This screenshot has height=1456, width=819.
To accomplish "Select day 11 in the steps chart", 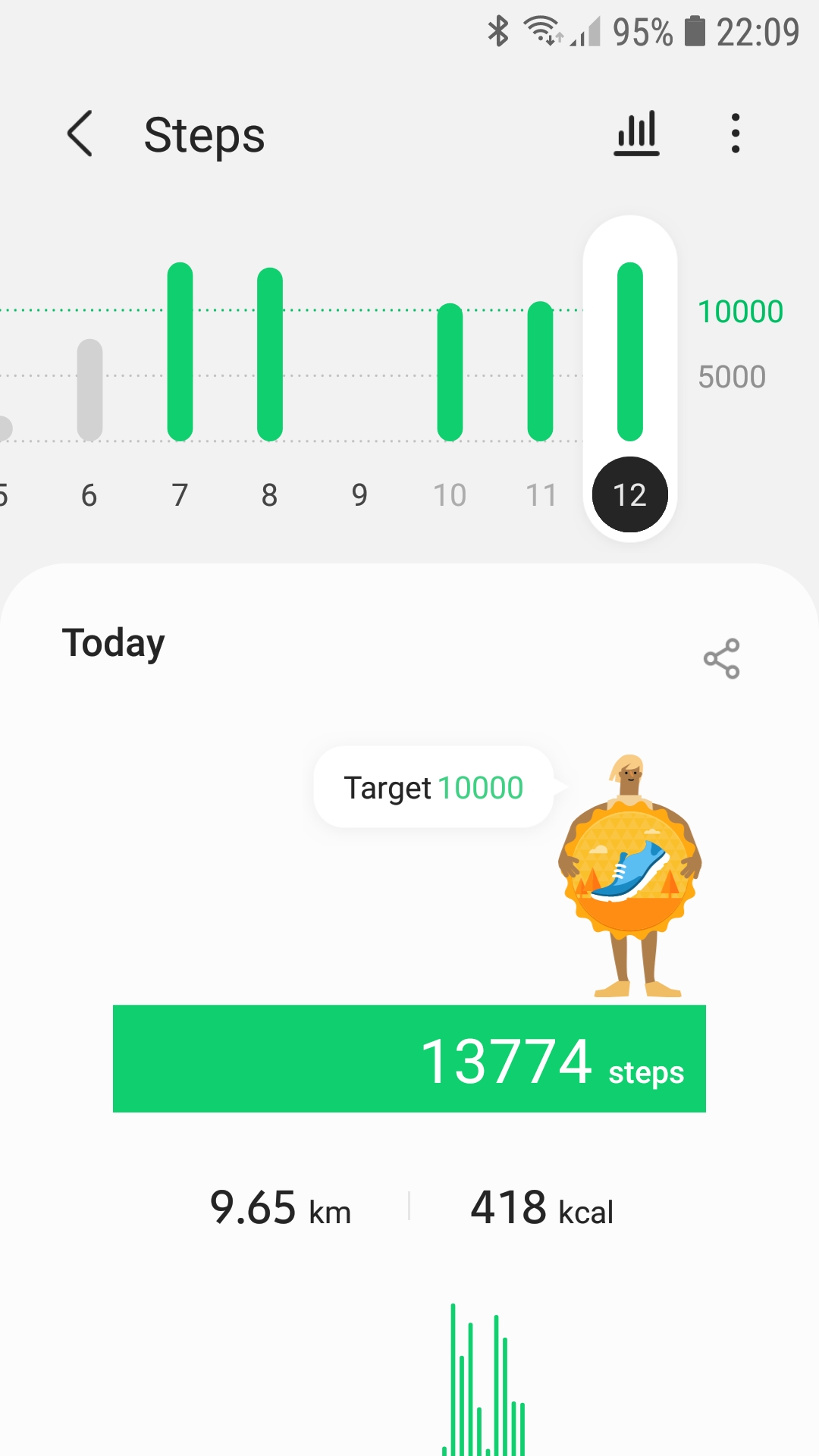I will 540,379.
